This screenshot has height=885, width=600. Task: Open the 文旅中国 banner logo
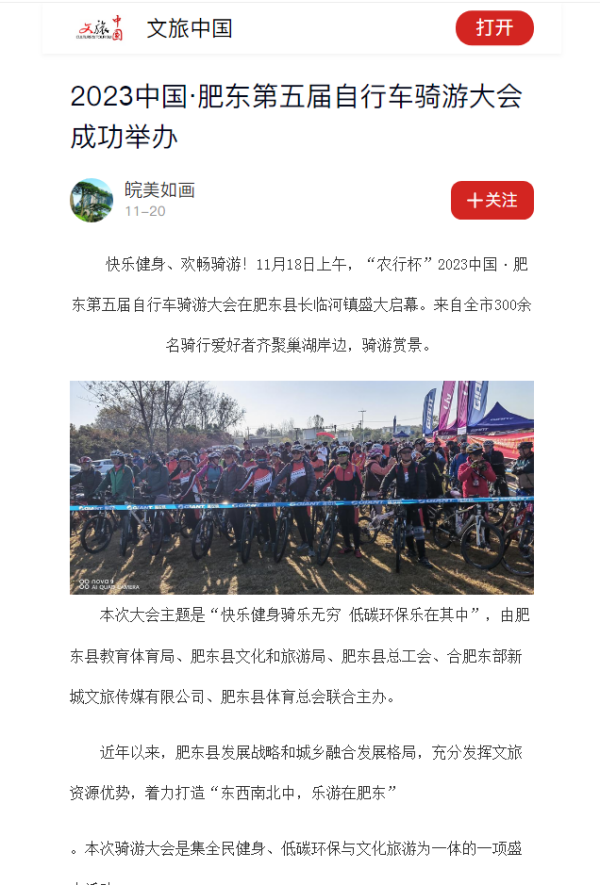[x=101, y=28]
